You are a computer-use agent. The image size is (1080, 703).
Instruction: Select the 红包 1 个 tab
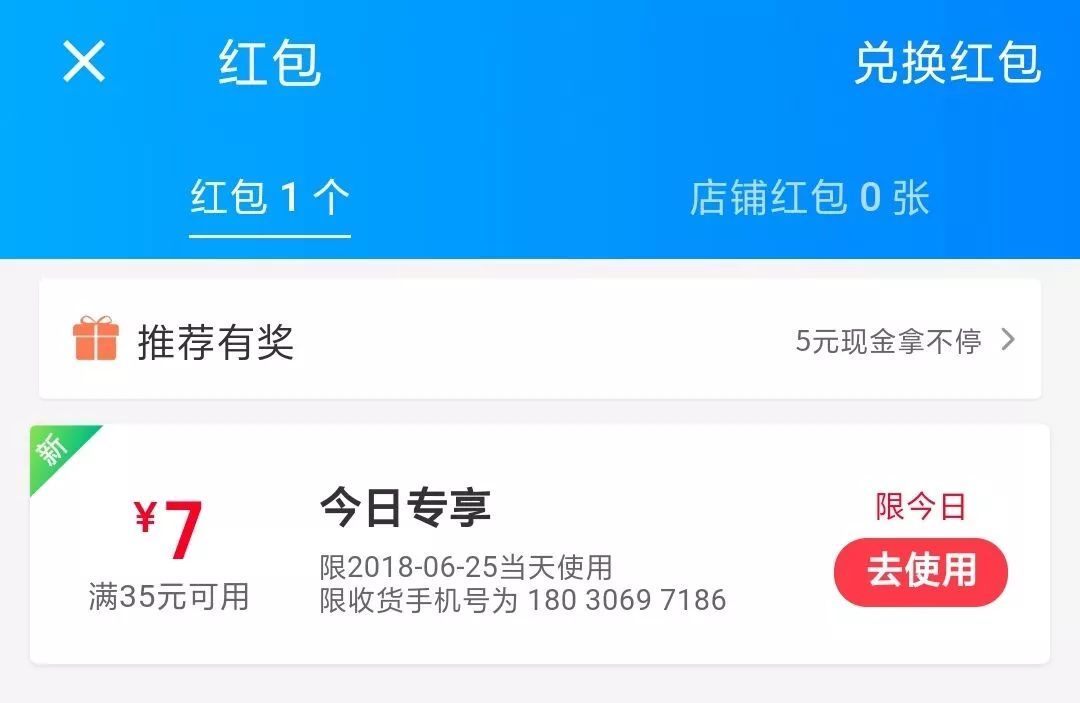(x=270, y=198)
